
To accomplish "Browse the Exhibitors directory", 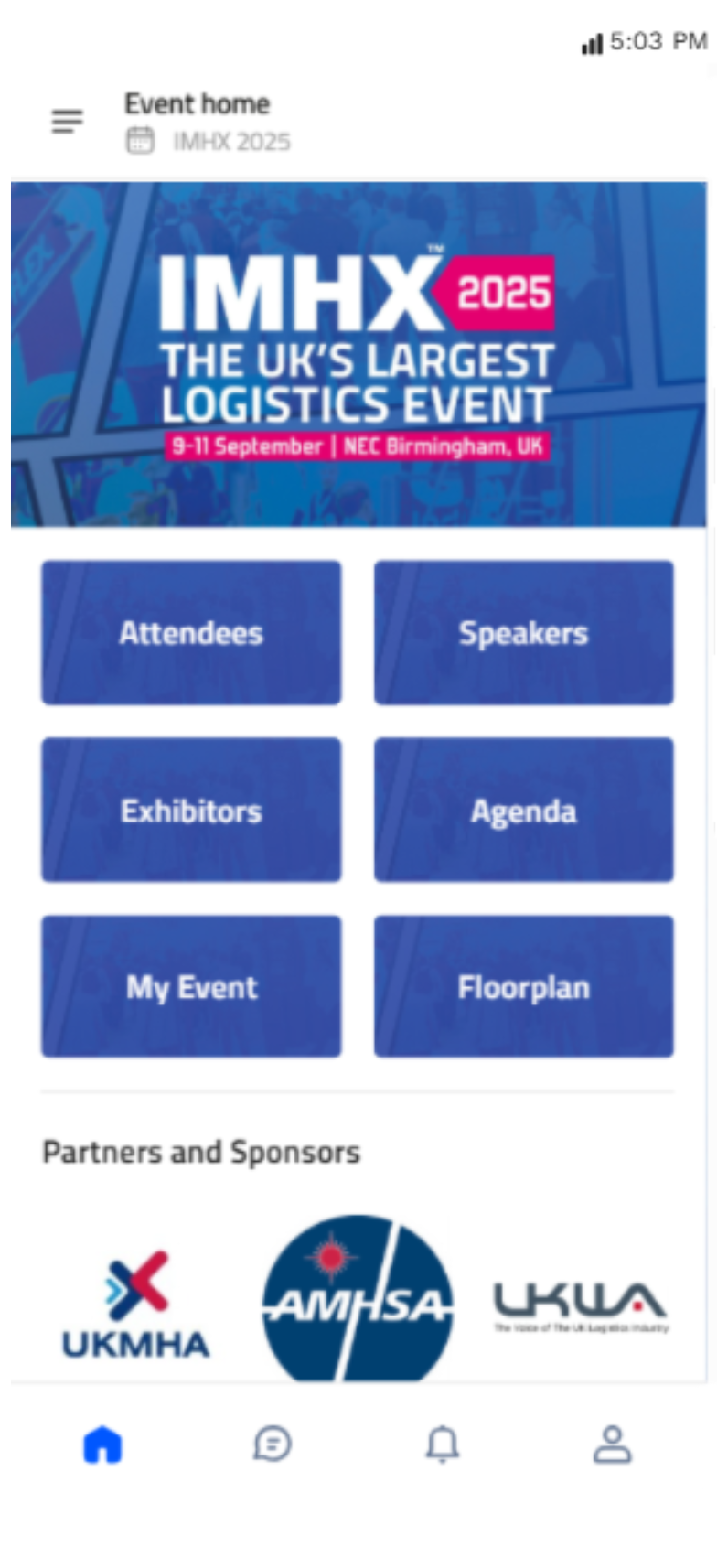I will (191, 811).
